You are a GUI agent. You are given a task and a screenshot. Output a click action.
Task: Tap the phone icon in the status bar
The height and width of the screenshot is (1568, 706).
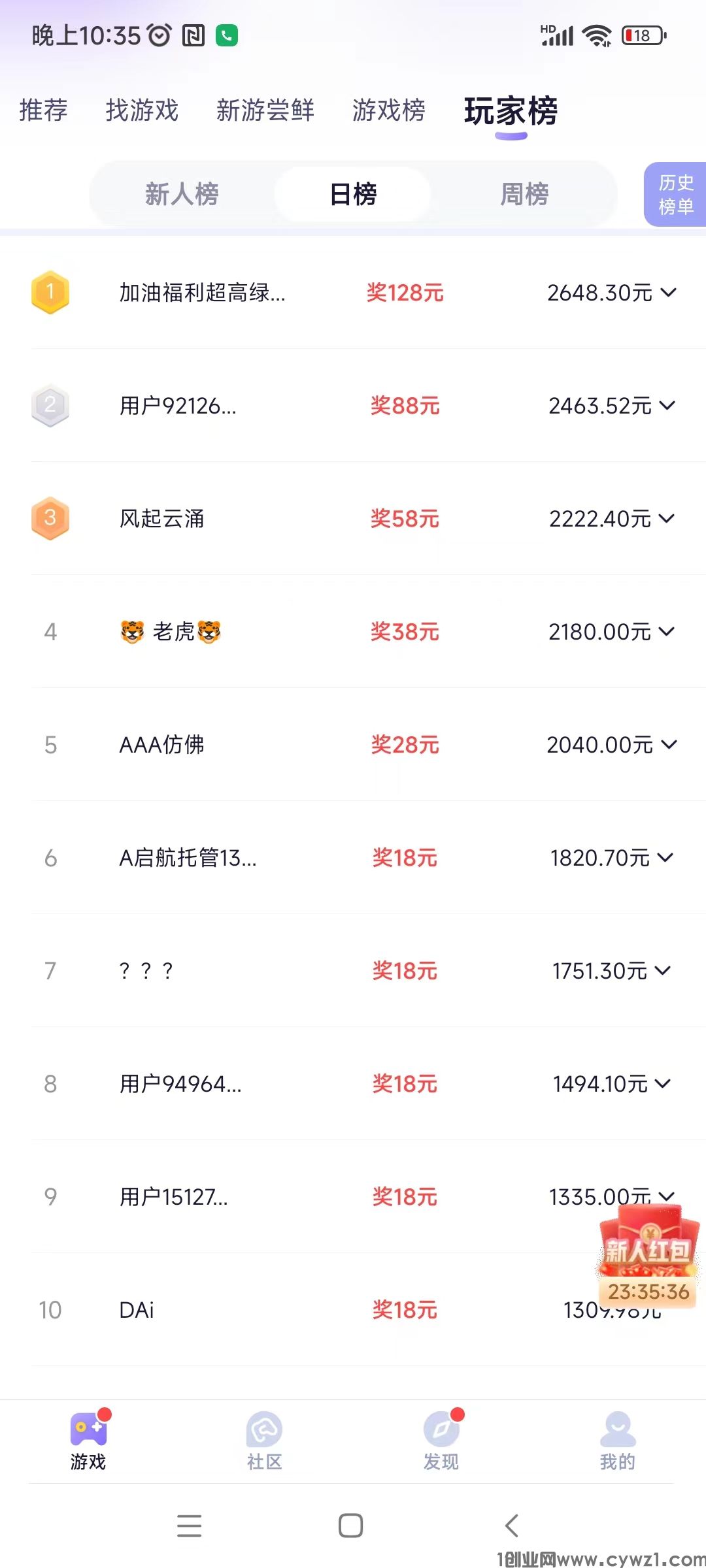pyautogui.click(x=226, y=35)
